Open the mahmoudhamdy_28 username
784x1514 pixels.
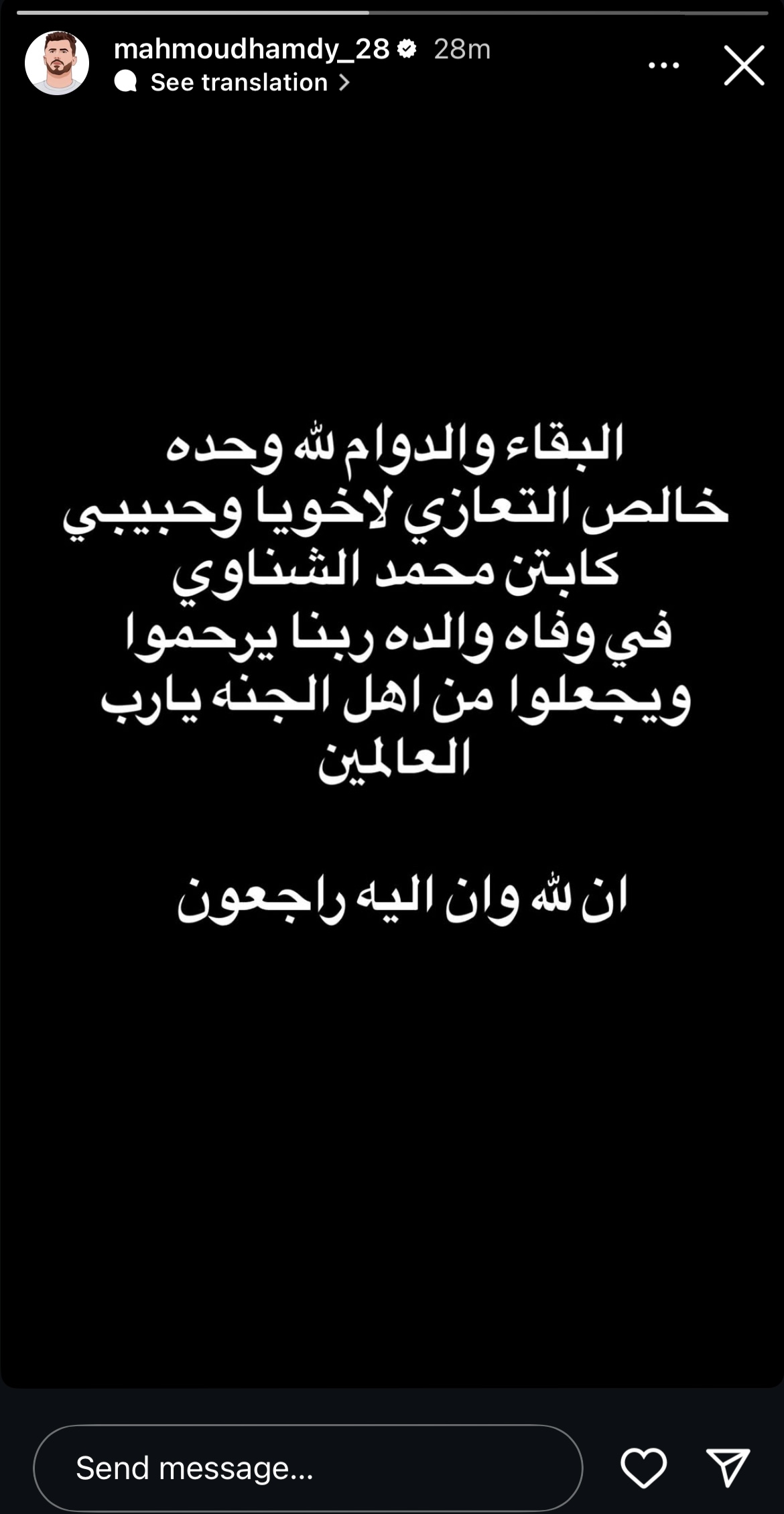[x=251, y=49]
